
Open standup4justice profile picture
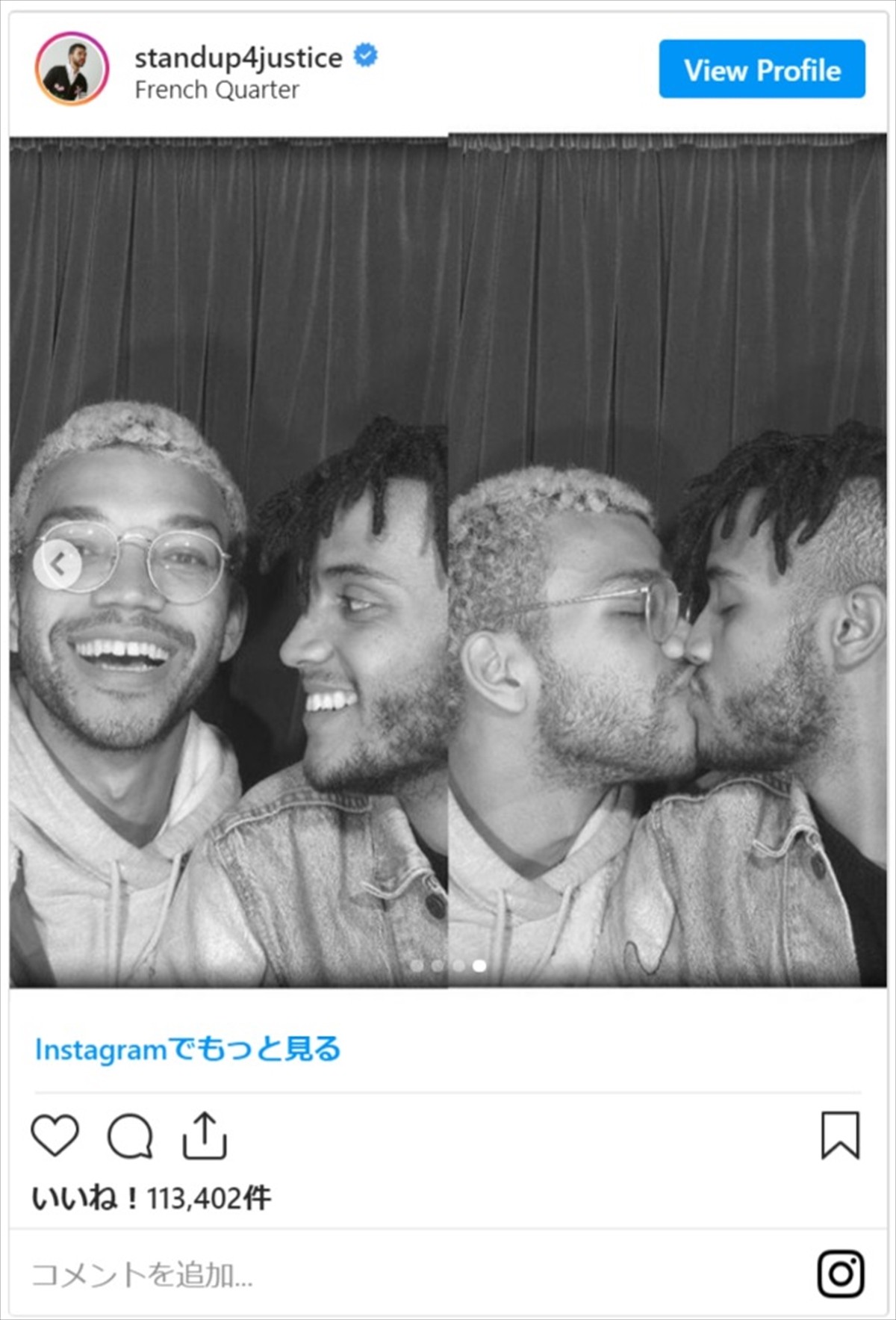point(72,69)
